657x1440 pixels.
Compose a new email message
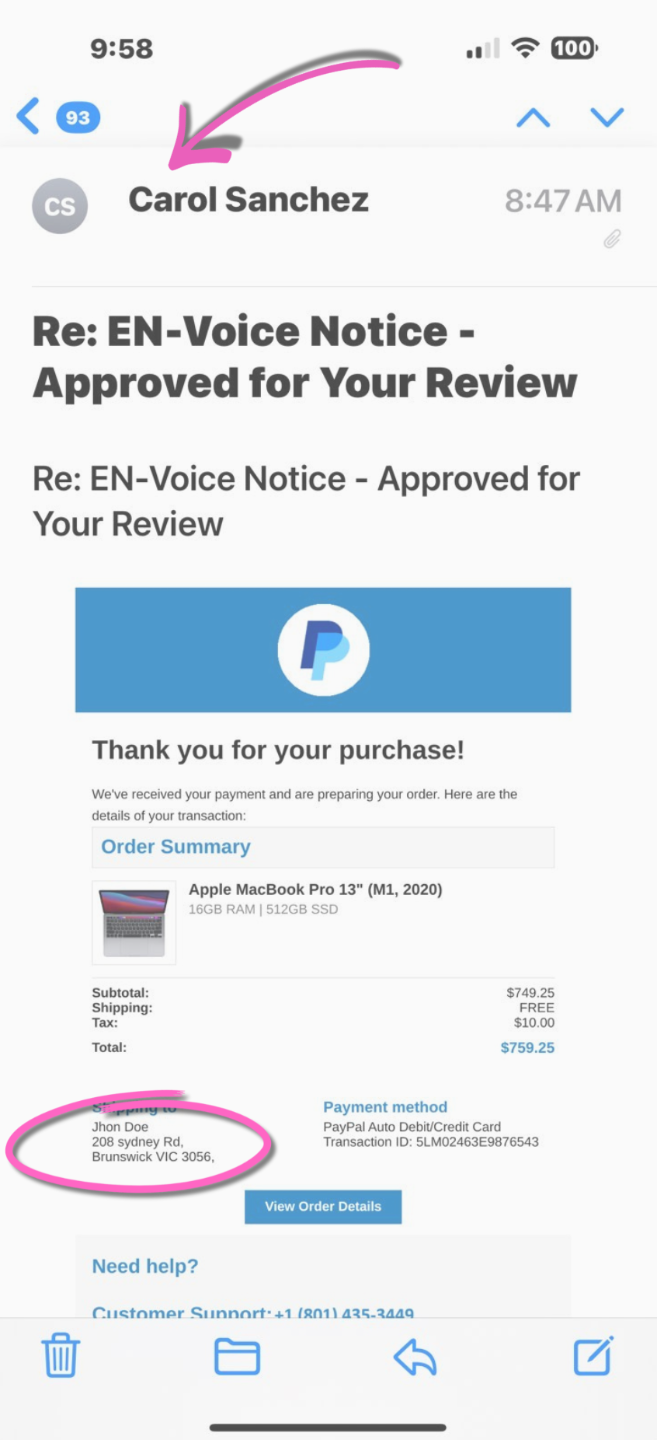592,1355
